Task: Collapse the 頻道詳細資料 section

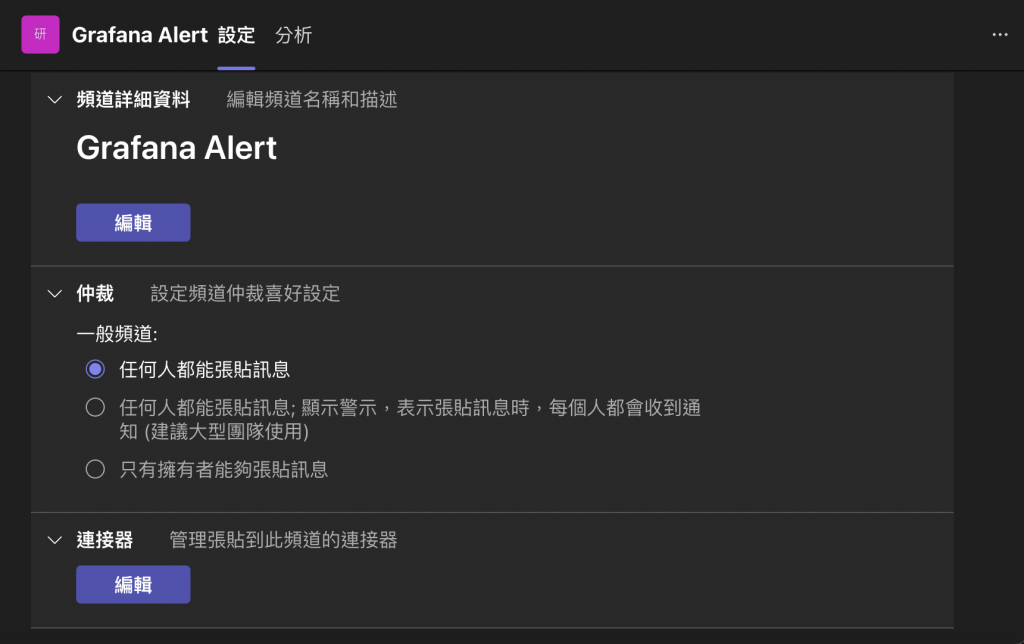Action: (55, 100)
